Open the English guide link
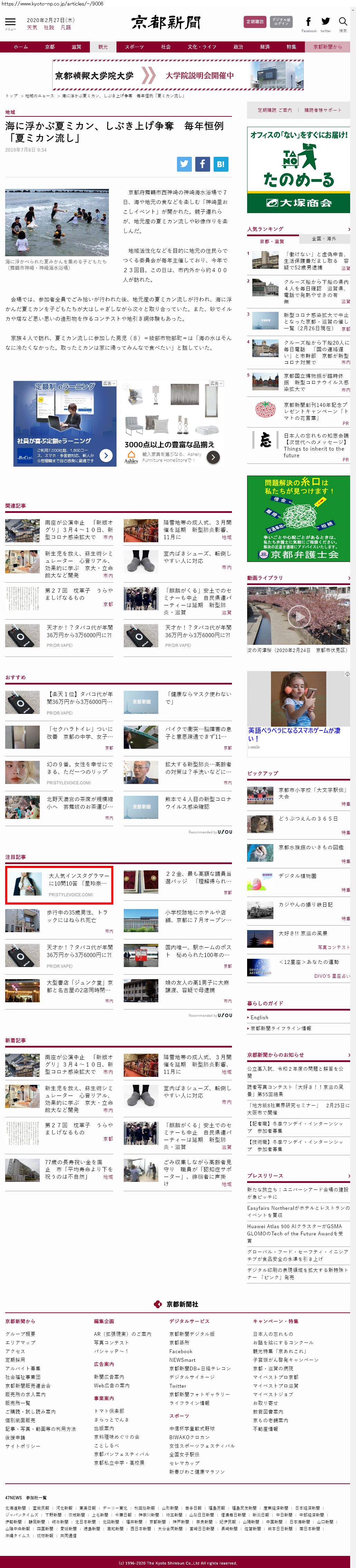Image resolution: width=356 pixels, height=1568 pixels. pyautogui.click(x=259, y=1017)
